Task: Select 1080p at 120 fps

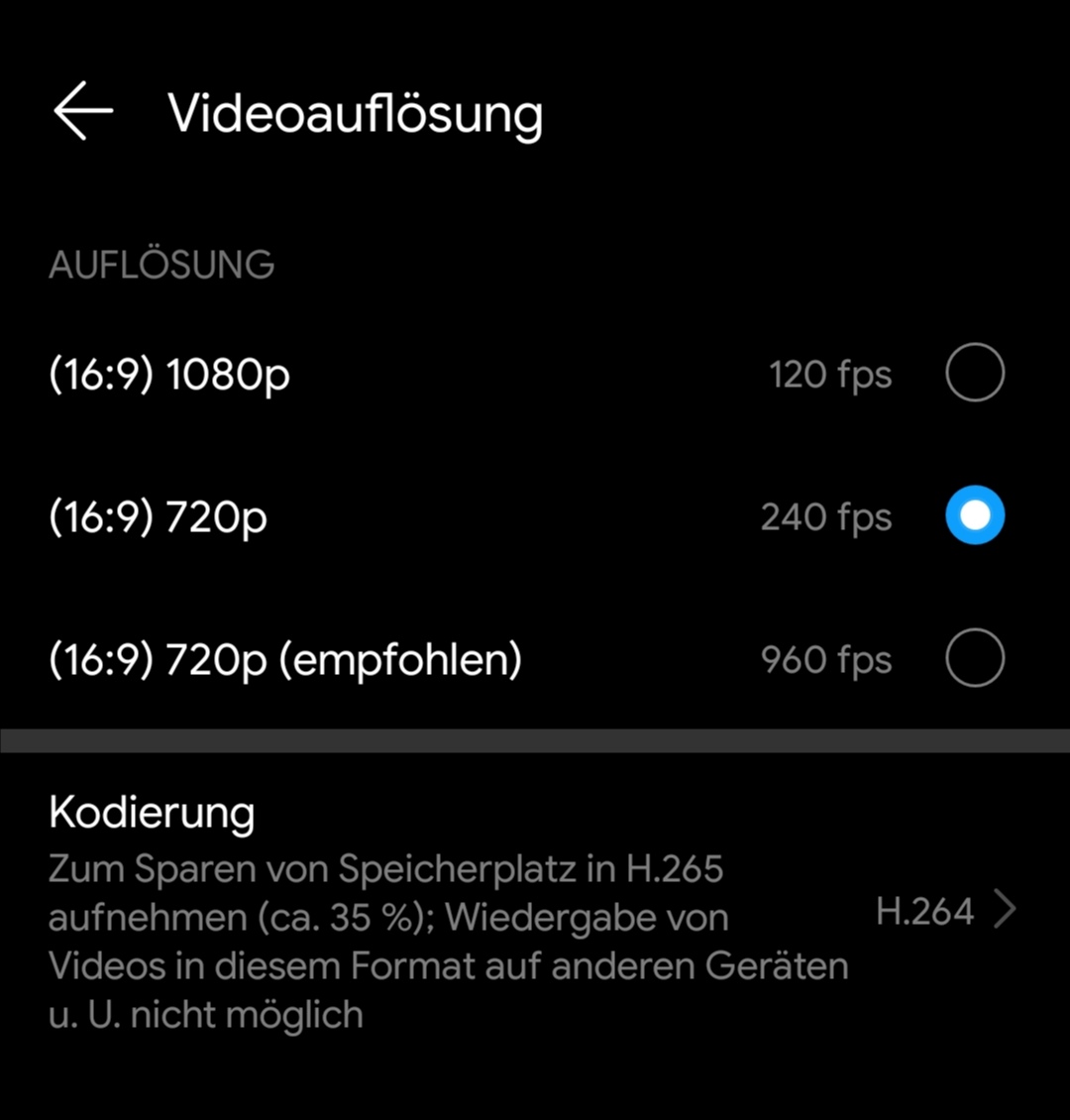Action: (x=974, y=373)
